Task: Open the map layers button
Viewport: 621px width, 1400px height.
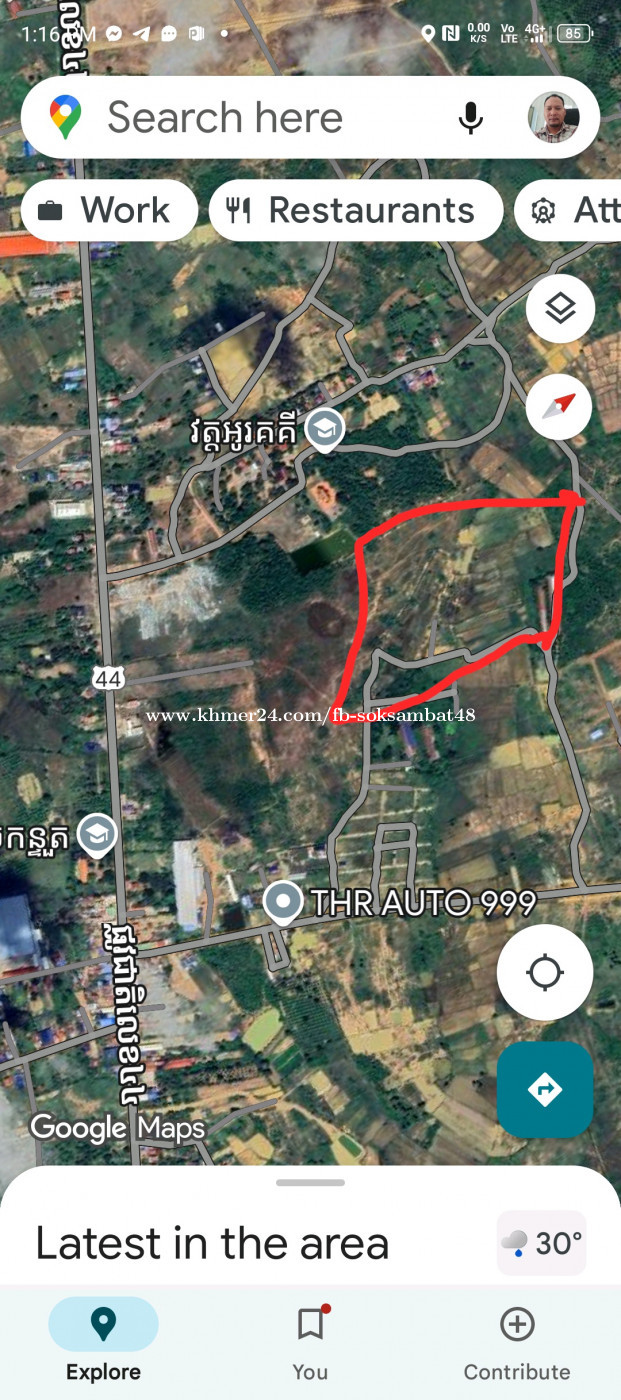Action: [x=560, y=308]
